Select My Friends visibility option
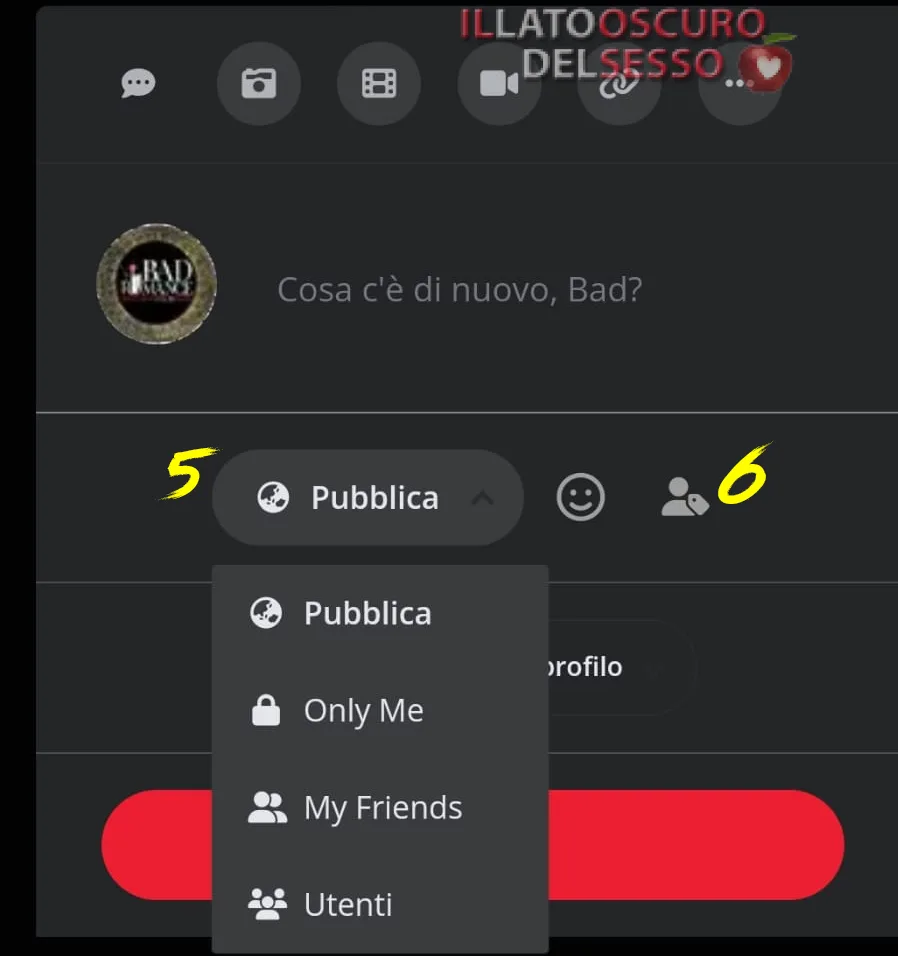Viewport: 898px width, 956px height. click(382, 808)
